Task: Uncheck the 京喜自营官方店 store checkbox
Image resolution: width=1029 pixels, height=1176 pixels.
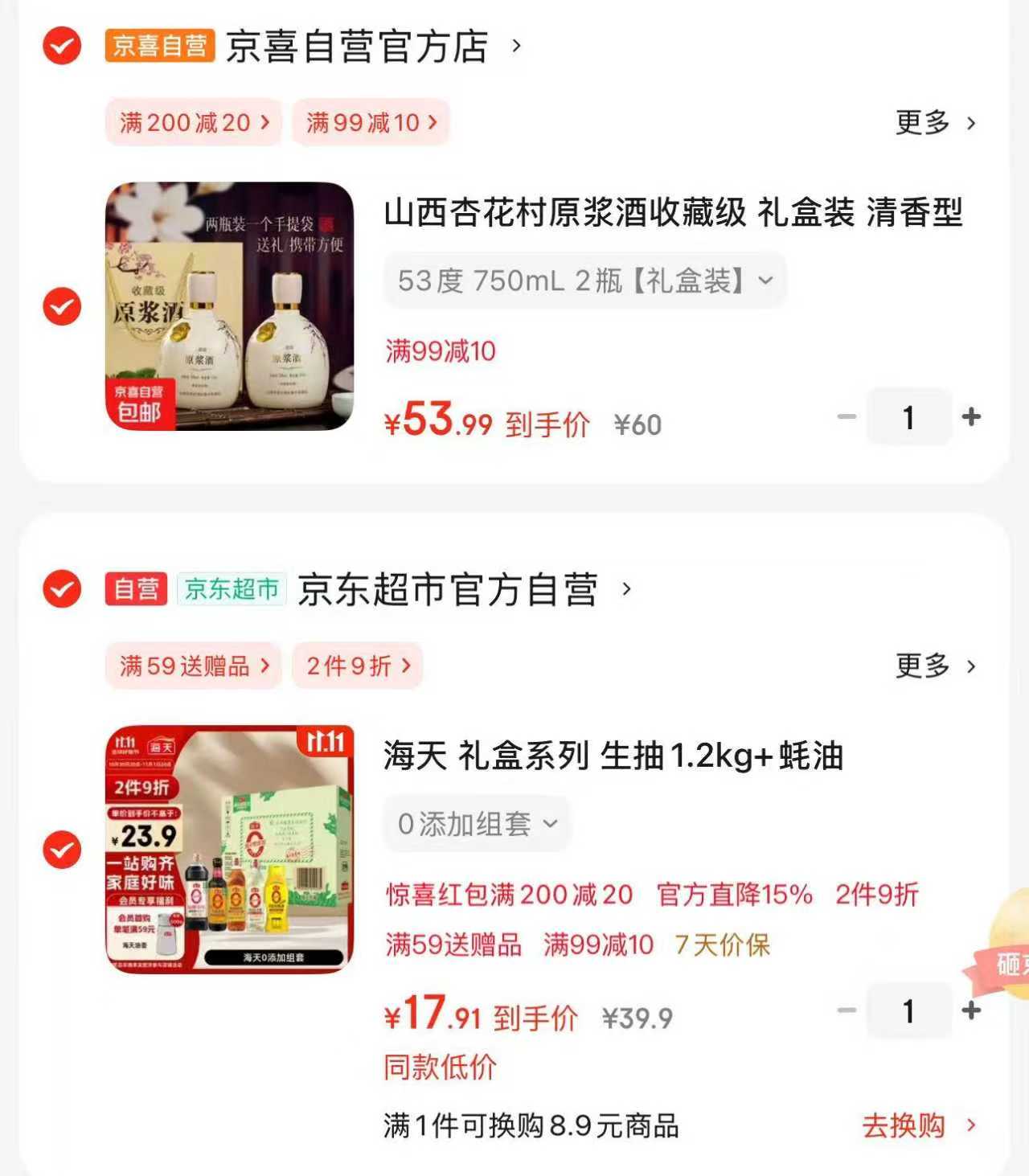Action: pos(62,46)
